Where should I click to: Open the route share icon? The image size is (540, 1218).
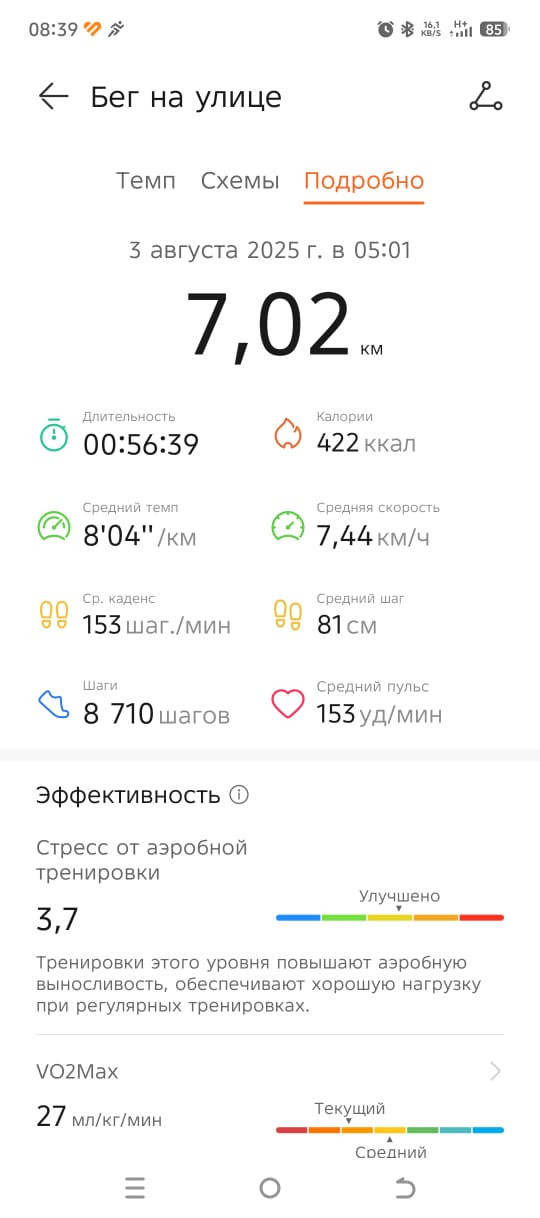pyautogui.click(x=486, y=96)
